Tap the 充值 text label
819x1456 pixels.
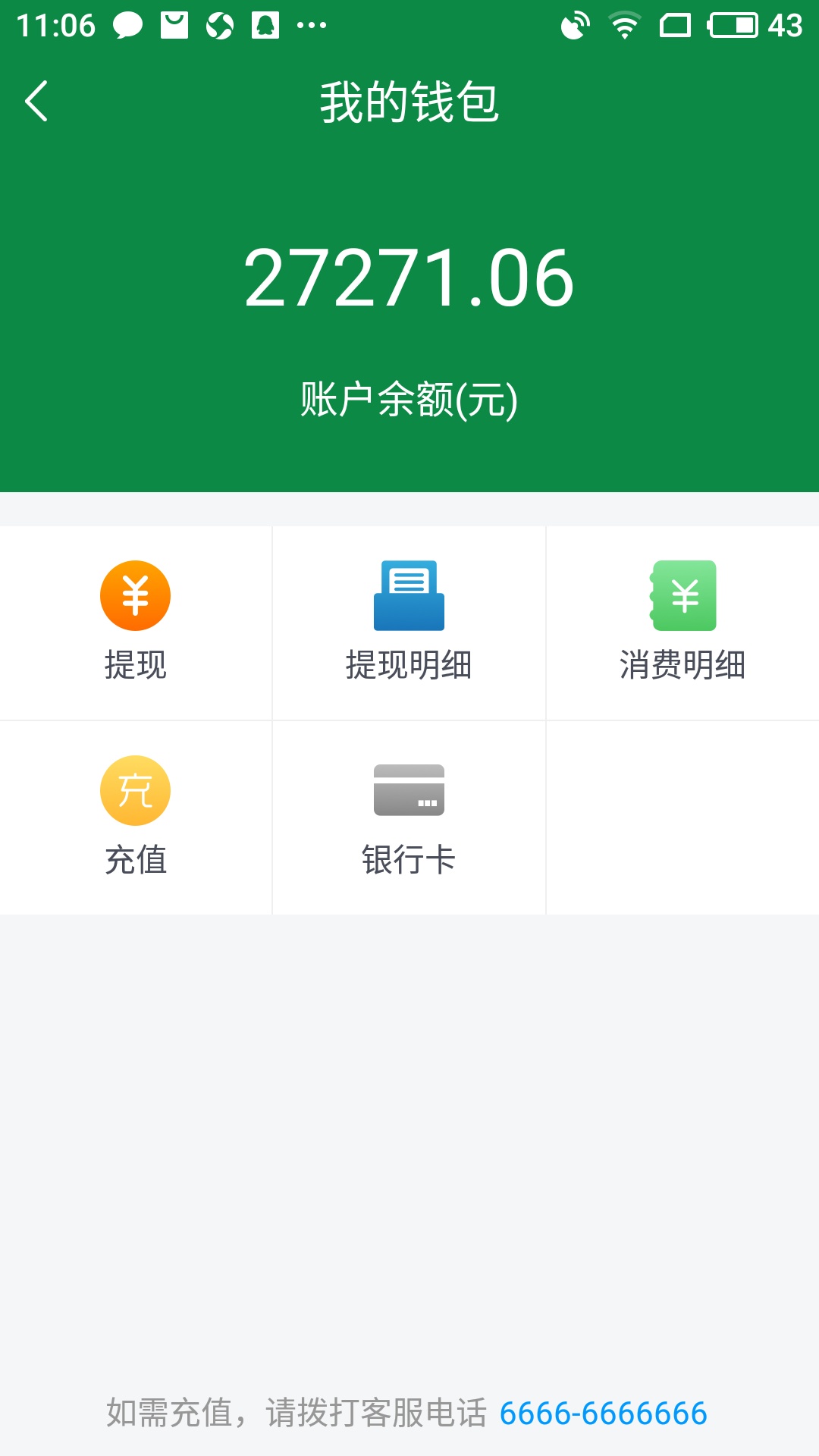pos(135,861)
